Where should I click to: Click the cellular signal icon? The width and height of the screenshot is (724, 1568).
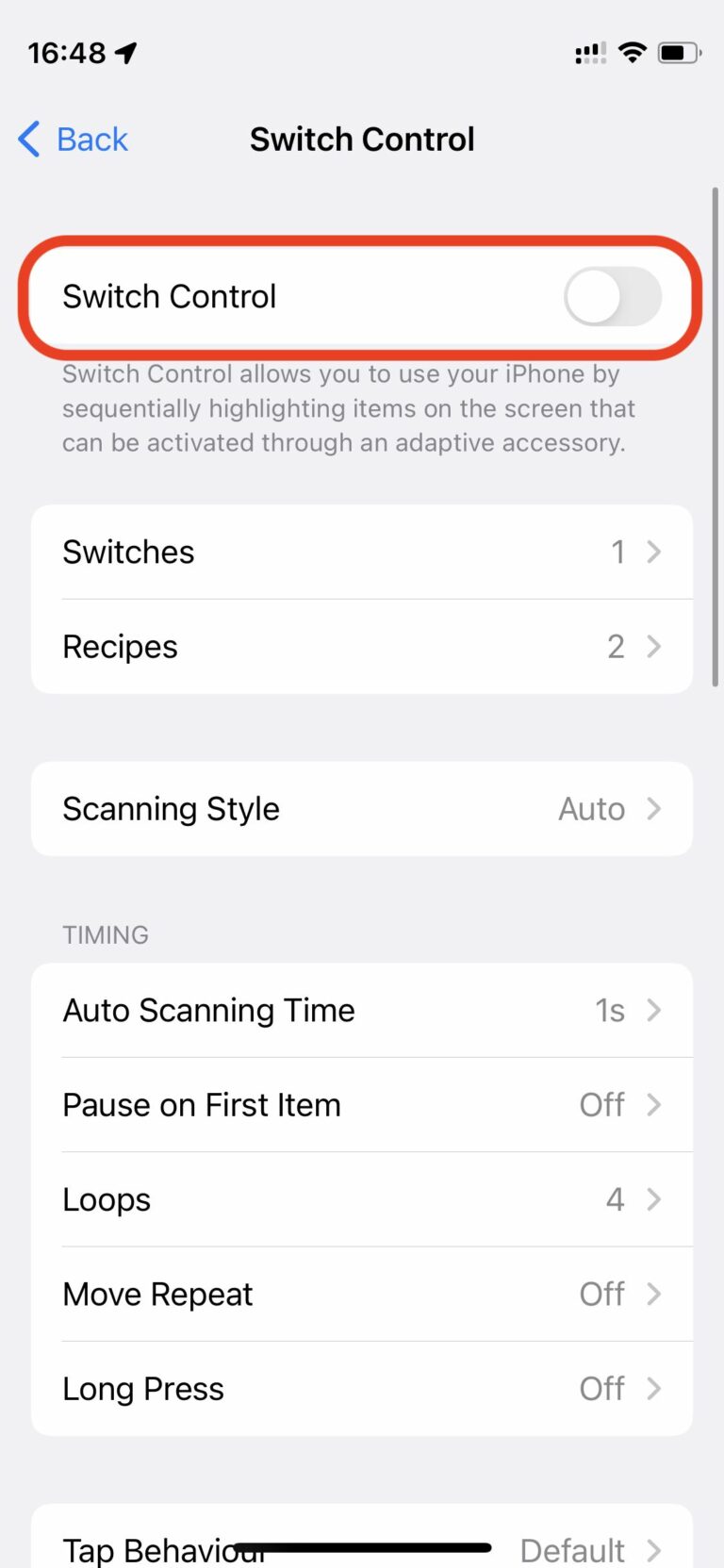[589, 53]
